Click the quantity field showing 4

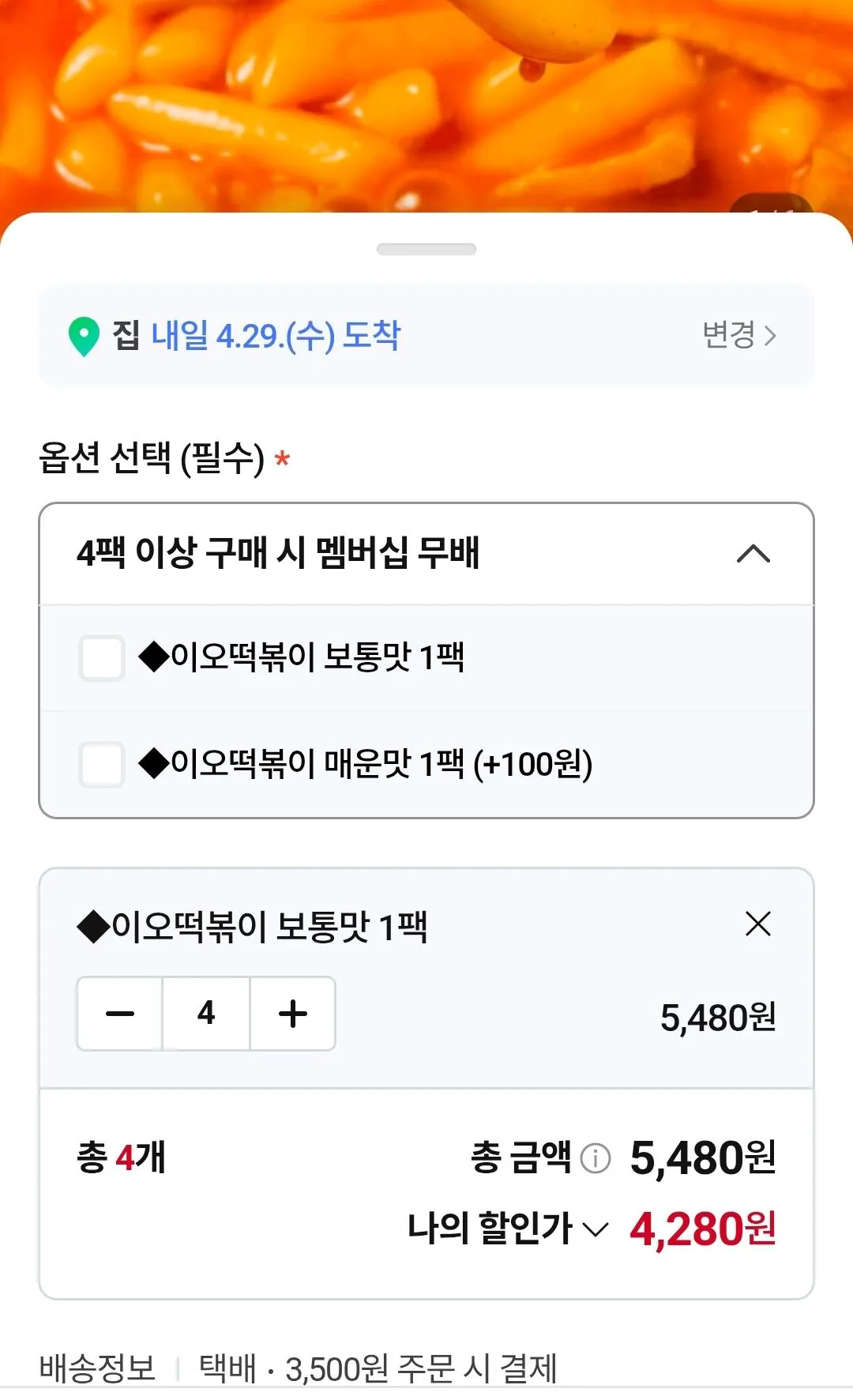[x=205, y=1014]
